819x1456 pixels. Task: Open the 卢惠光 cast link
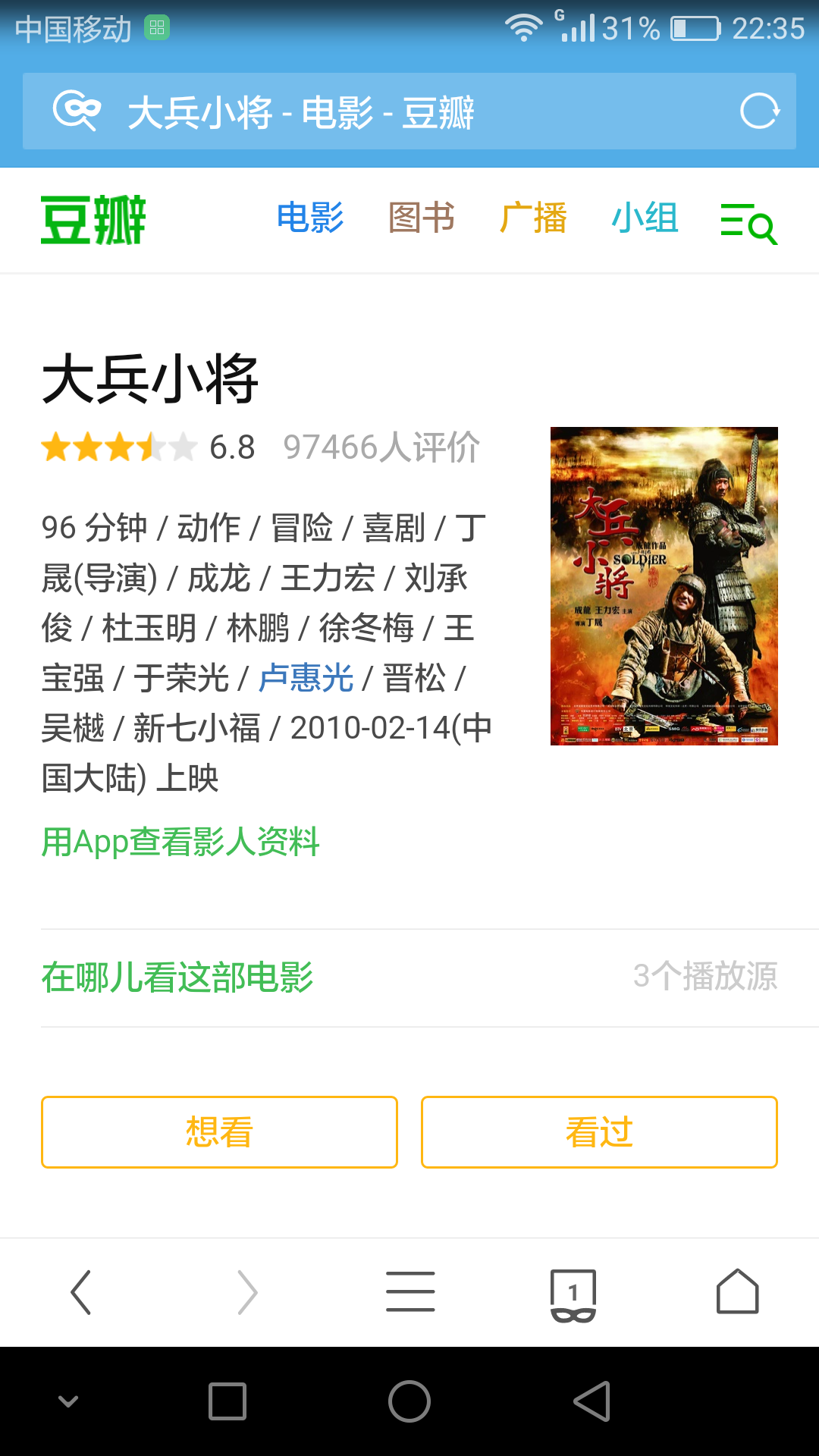click(306, 678)
